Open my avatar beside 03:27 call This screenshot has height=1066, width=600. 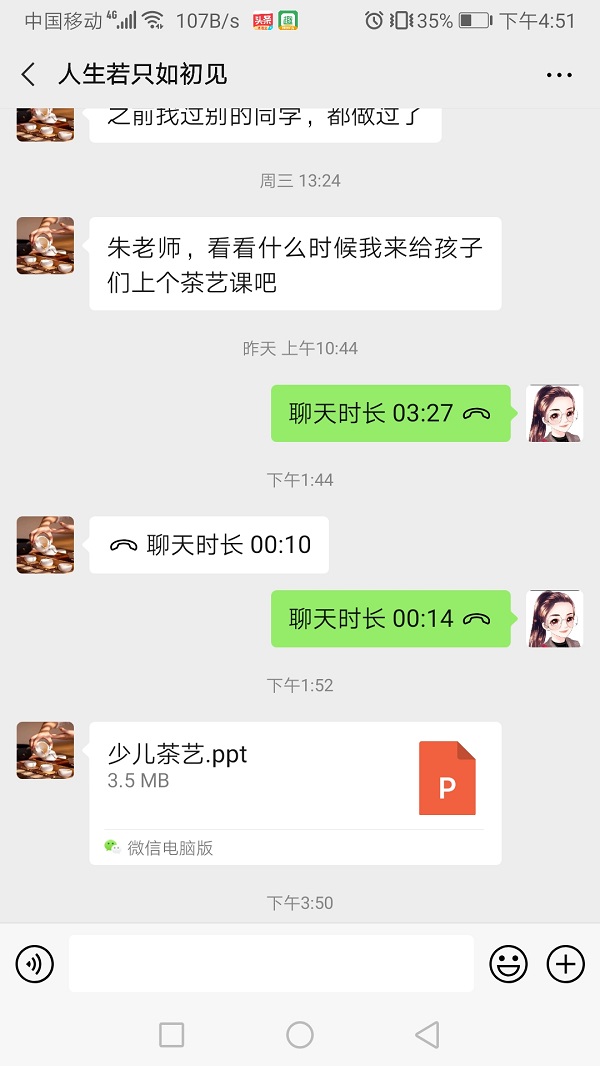tap(554, 413)
